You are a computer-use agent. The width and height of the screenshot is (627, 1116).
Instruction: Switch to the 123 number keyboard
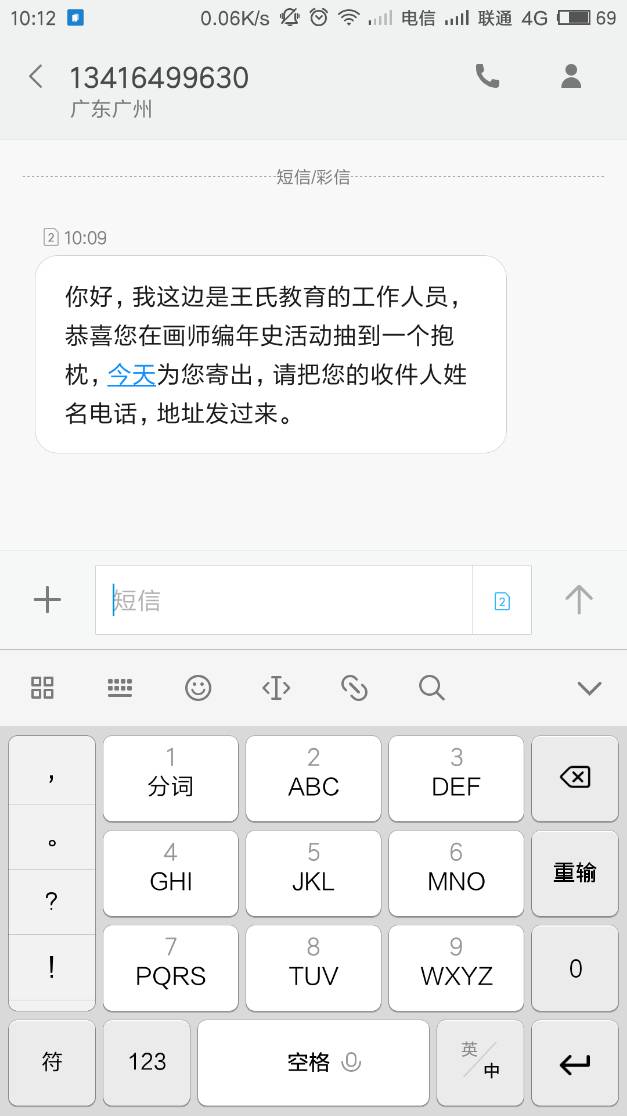pos(147,1062)
